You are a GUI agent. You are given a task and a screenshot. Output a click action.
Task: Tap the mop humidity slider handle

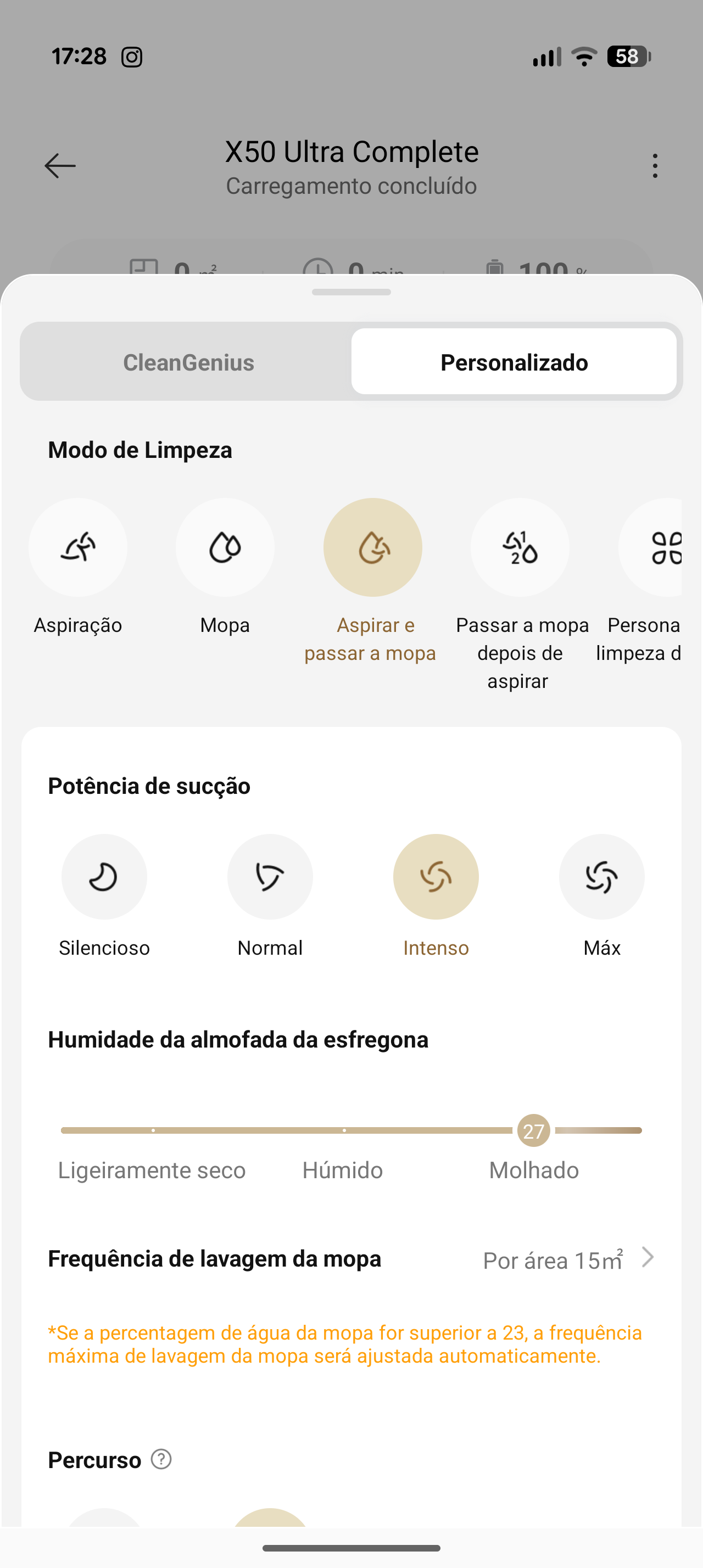[x=533, y=1131]
